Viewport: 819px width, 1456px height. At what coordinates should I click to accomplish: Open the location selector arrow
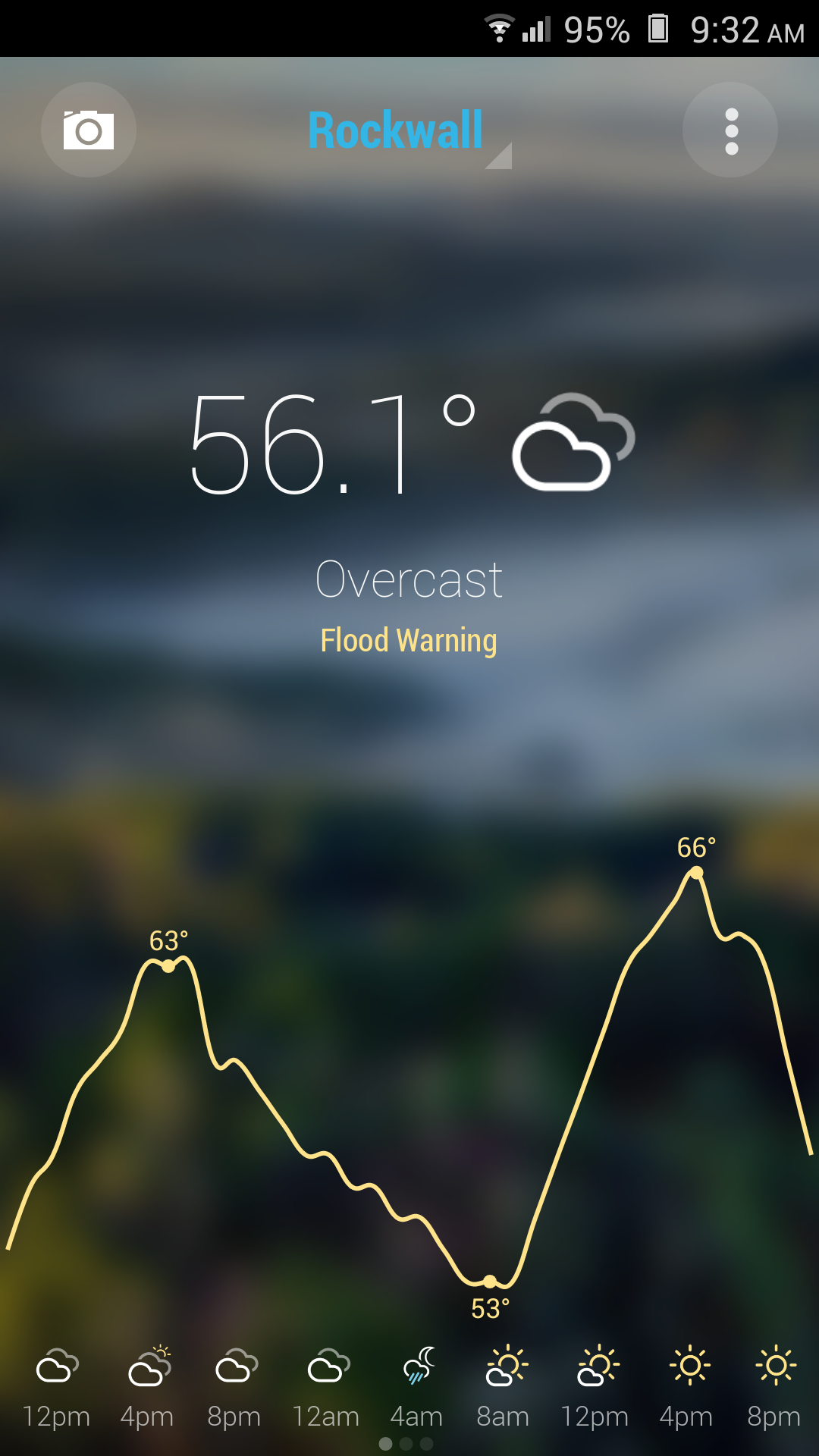[x=500, y=155]
